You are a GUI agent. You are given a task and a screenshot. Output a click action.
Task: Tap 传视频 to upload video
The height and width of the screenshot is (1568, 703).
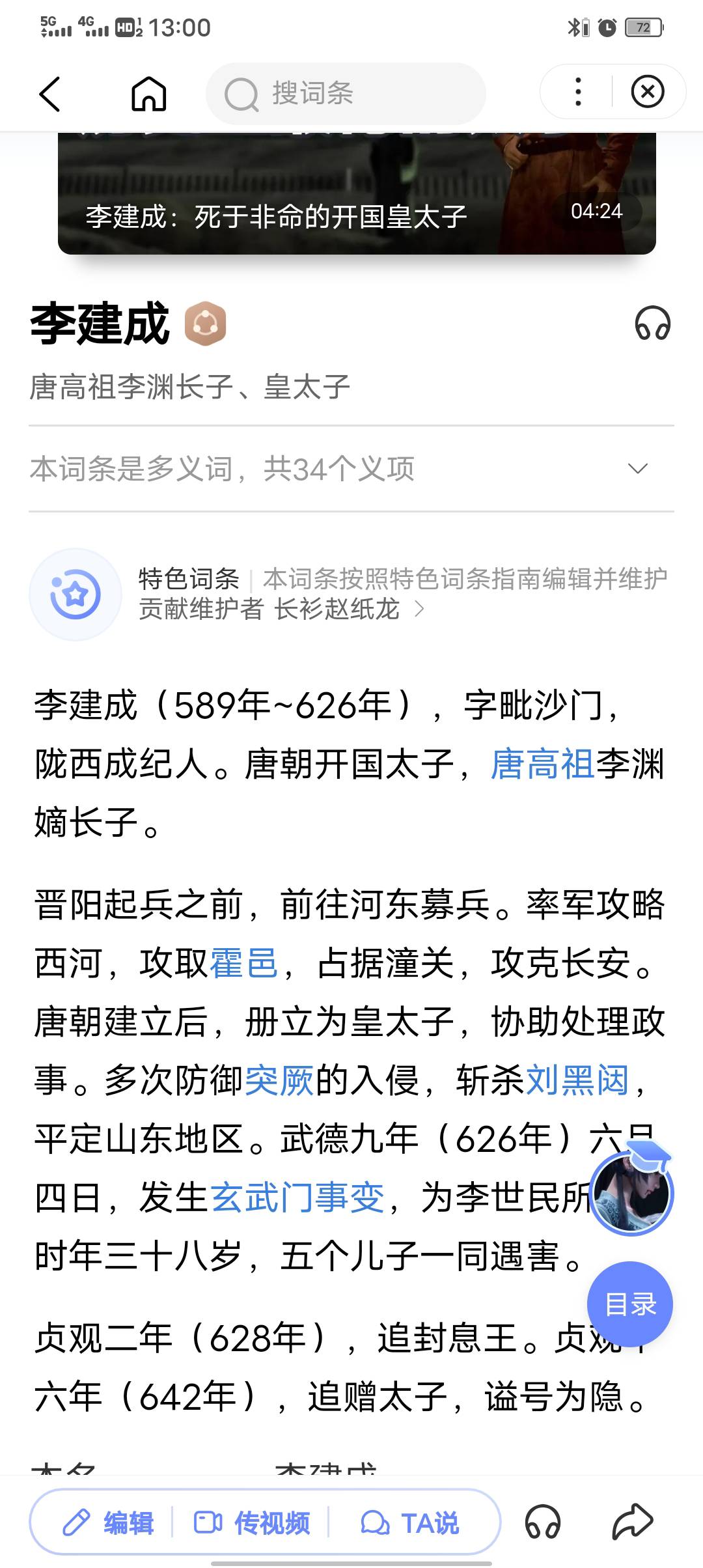click(252, 1523)
